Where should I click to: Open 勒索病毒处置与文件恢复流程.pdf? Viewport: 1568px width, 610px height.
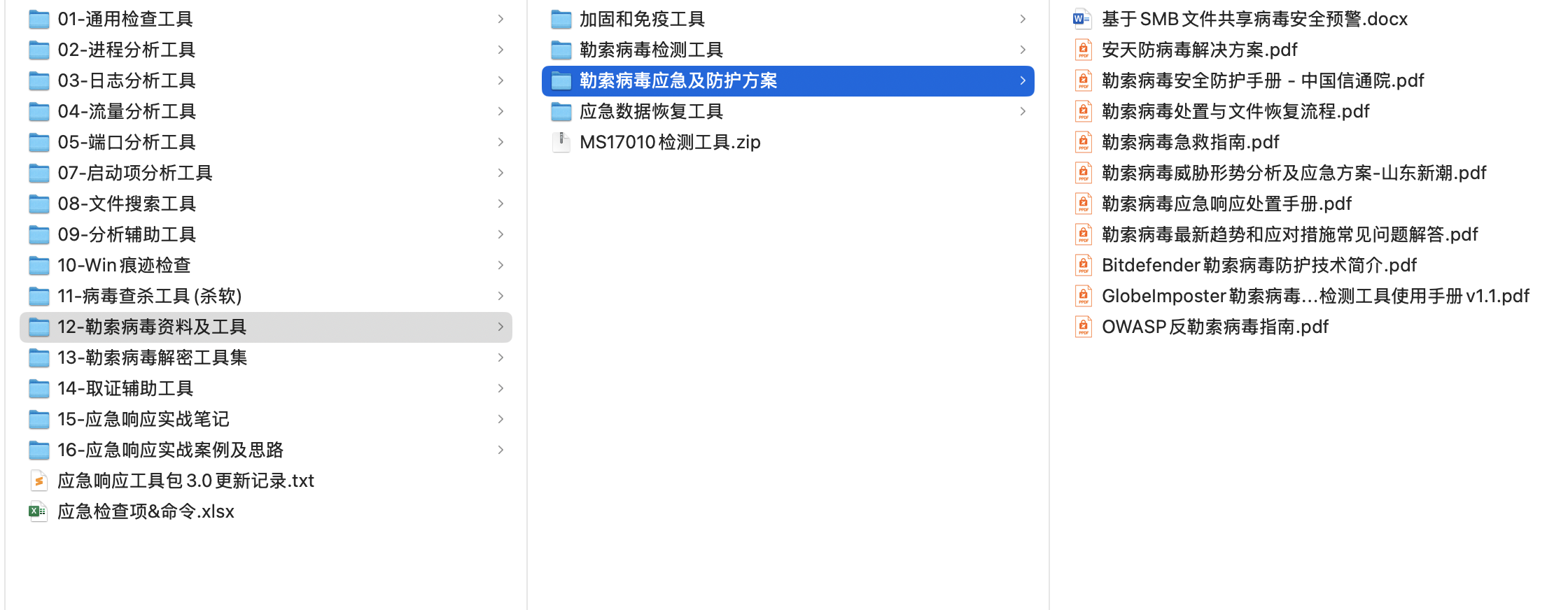click(x=1235, y=111)
